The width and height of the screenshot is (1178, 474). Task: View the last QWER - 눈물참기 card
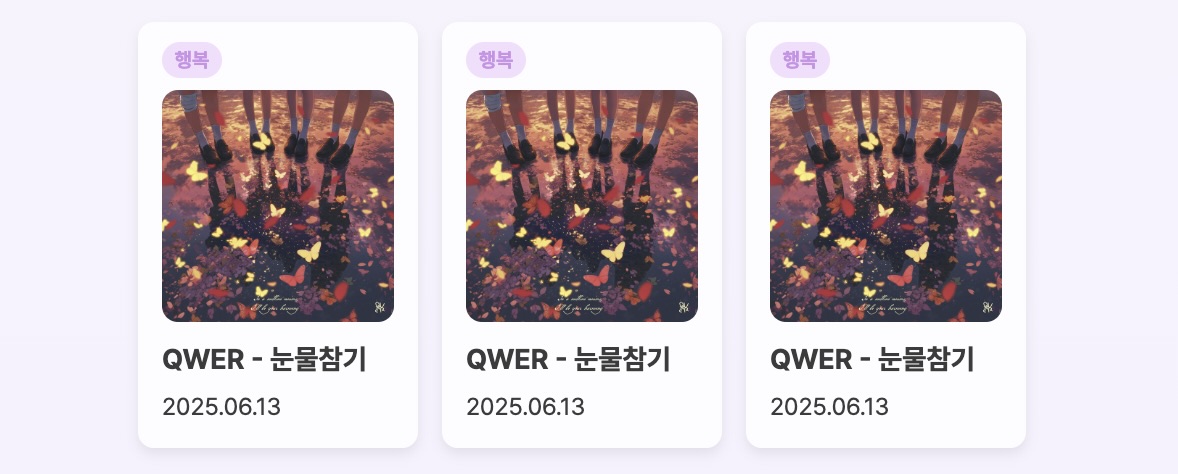coord(885,235)
